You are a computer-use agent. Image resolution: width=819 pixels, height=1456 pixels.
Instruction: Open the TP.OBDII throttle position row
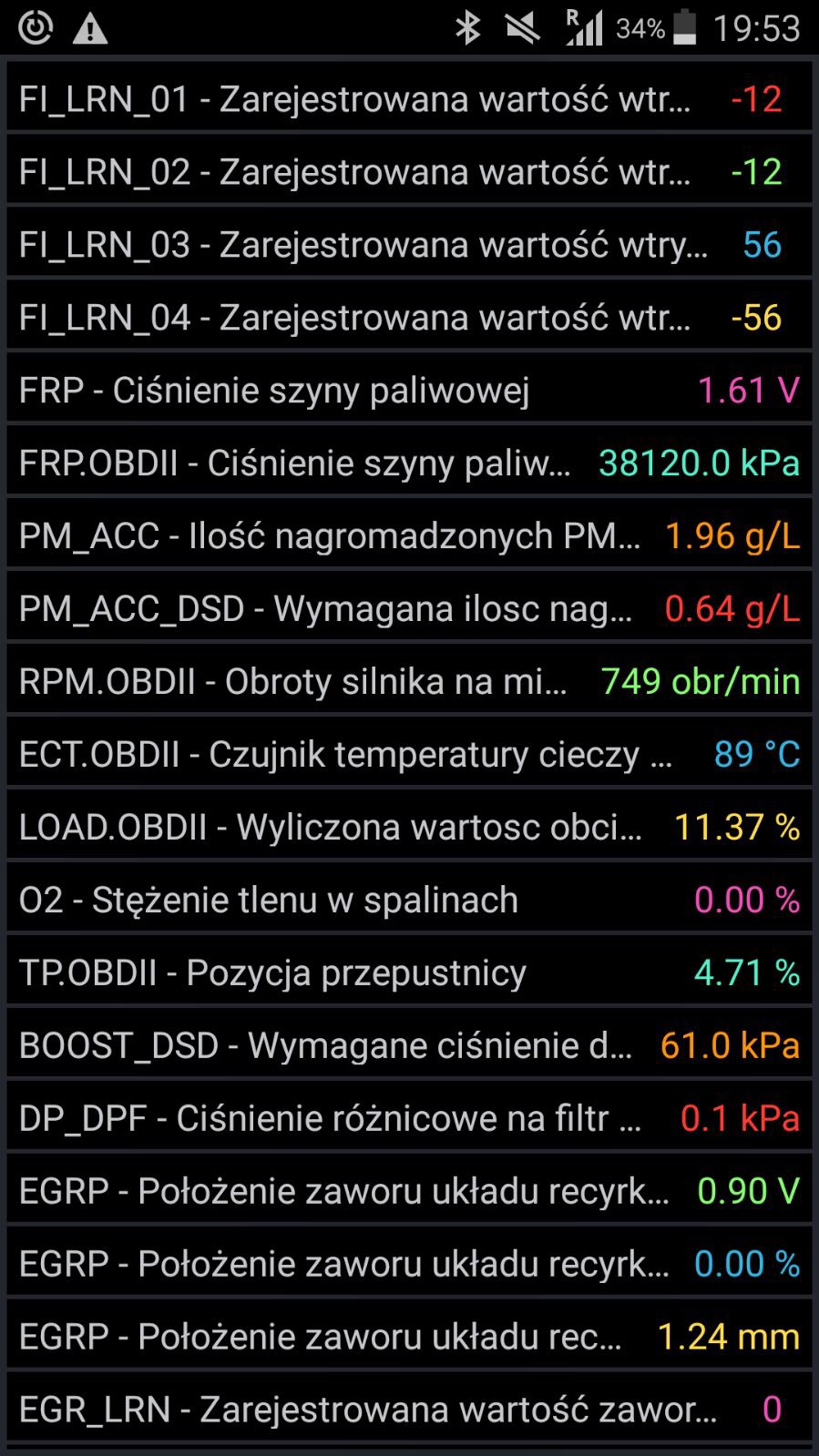(409, 972)
